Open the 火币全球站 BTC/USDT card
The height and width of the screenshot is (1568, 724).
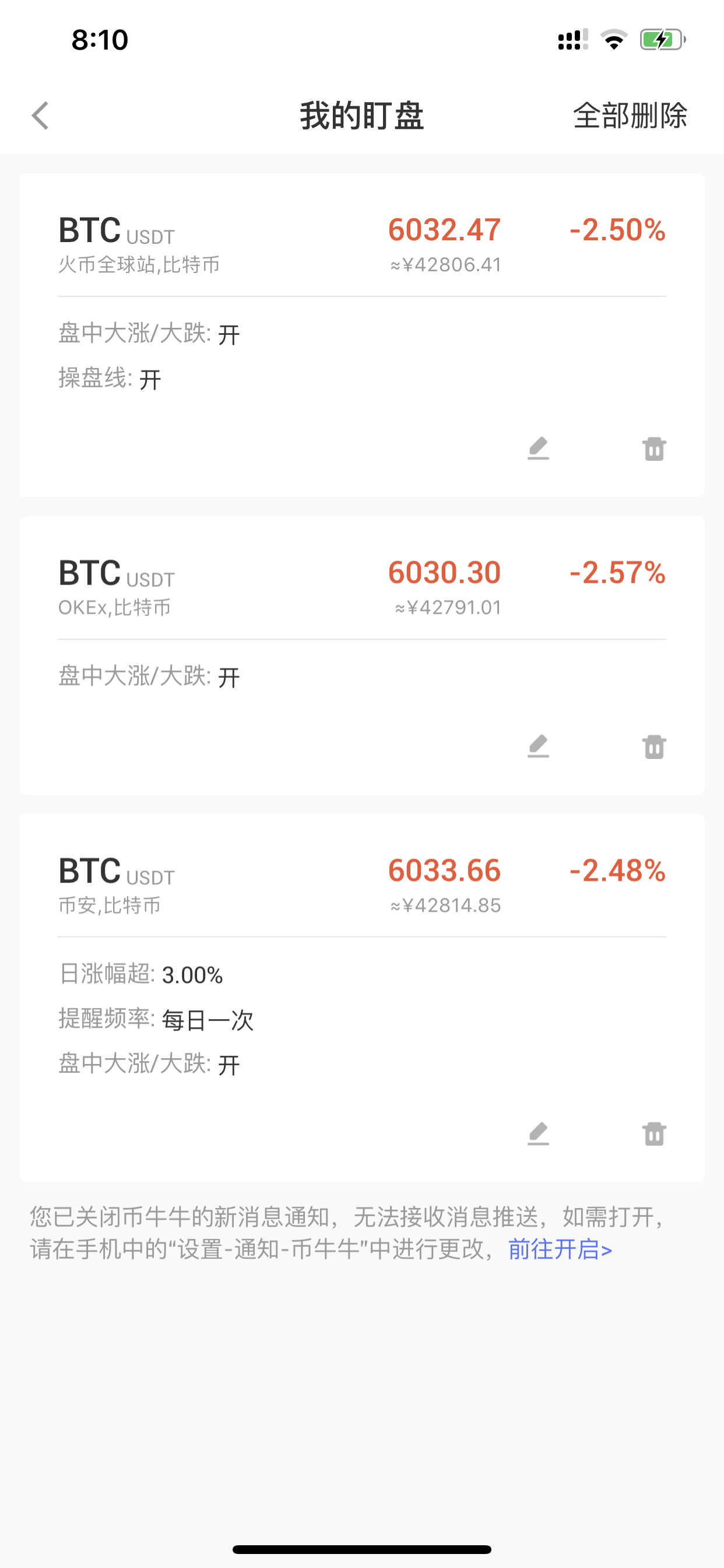tap(362, 335)
